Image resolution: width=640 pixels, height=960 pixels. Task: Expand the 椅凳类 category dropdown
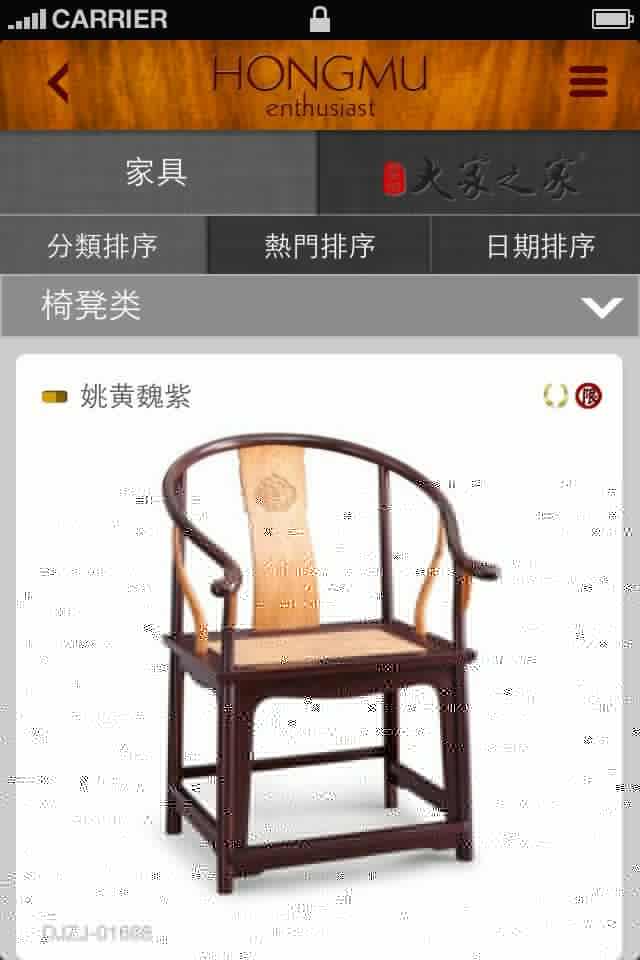pyautogui.click(x=601, y=307)
